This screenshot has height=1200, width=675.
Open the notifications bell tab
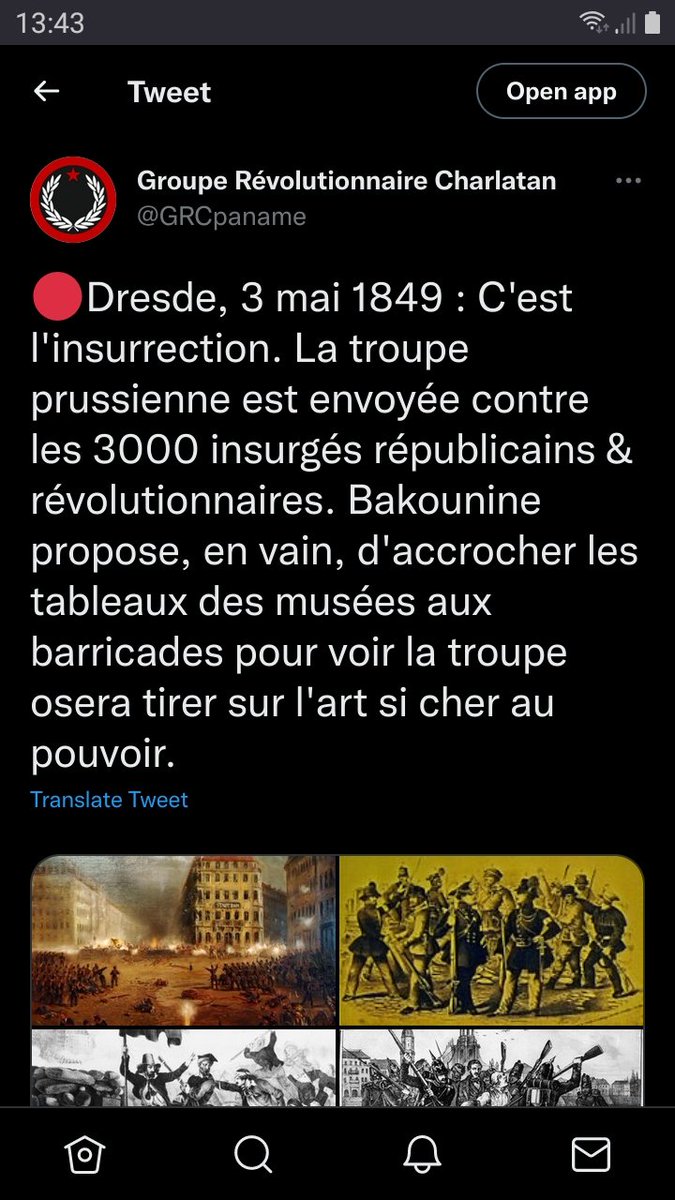pyautogui.click(x=422, y=1155)
